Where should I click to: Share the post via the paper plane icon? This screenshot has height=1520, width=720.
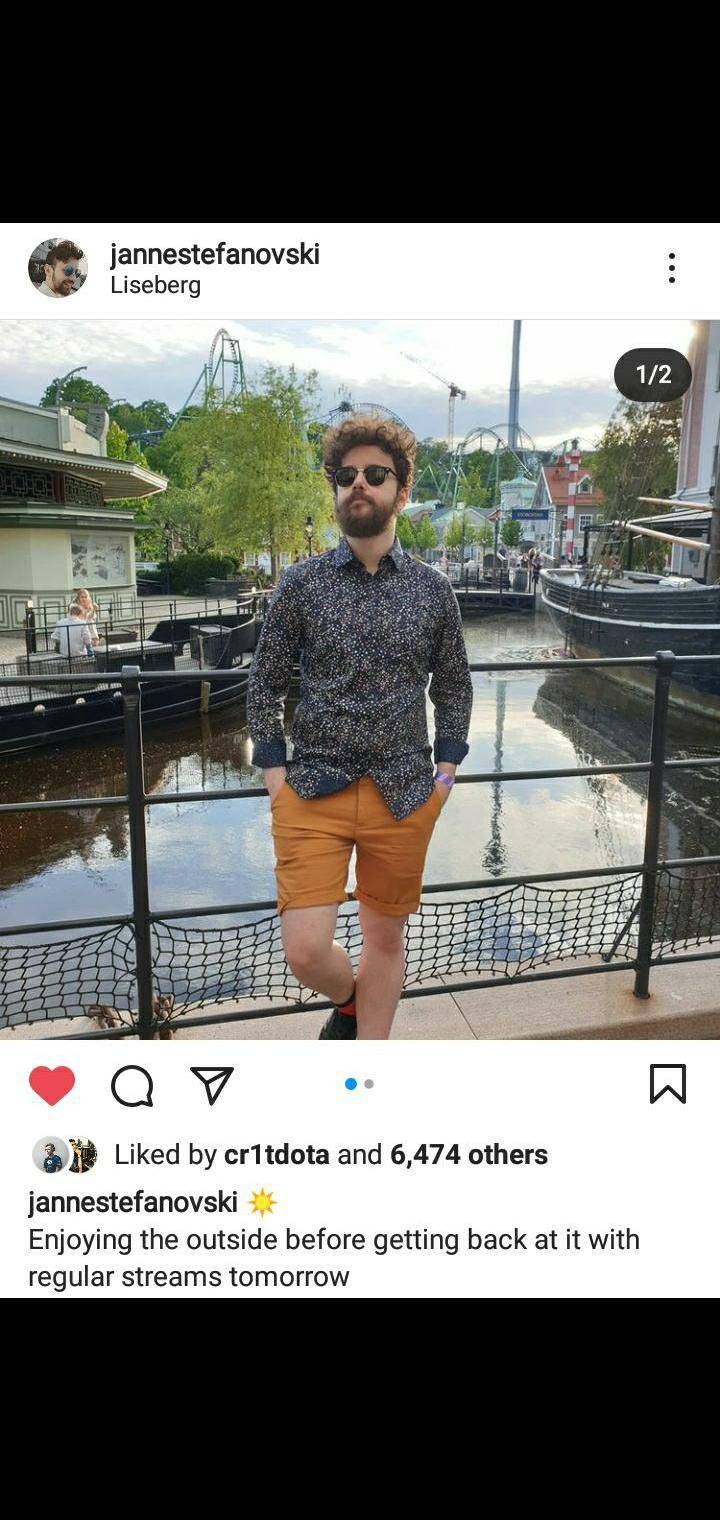(x=212, y=1085)
